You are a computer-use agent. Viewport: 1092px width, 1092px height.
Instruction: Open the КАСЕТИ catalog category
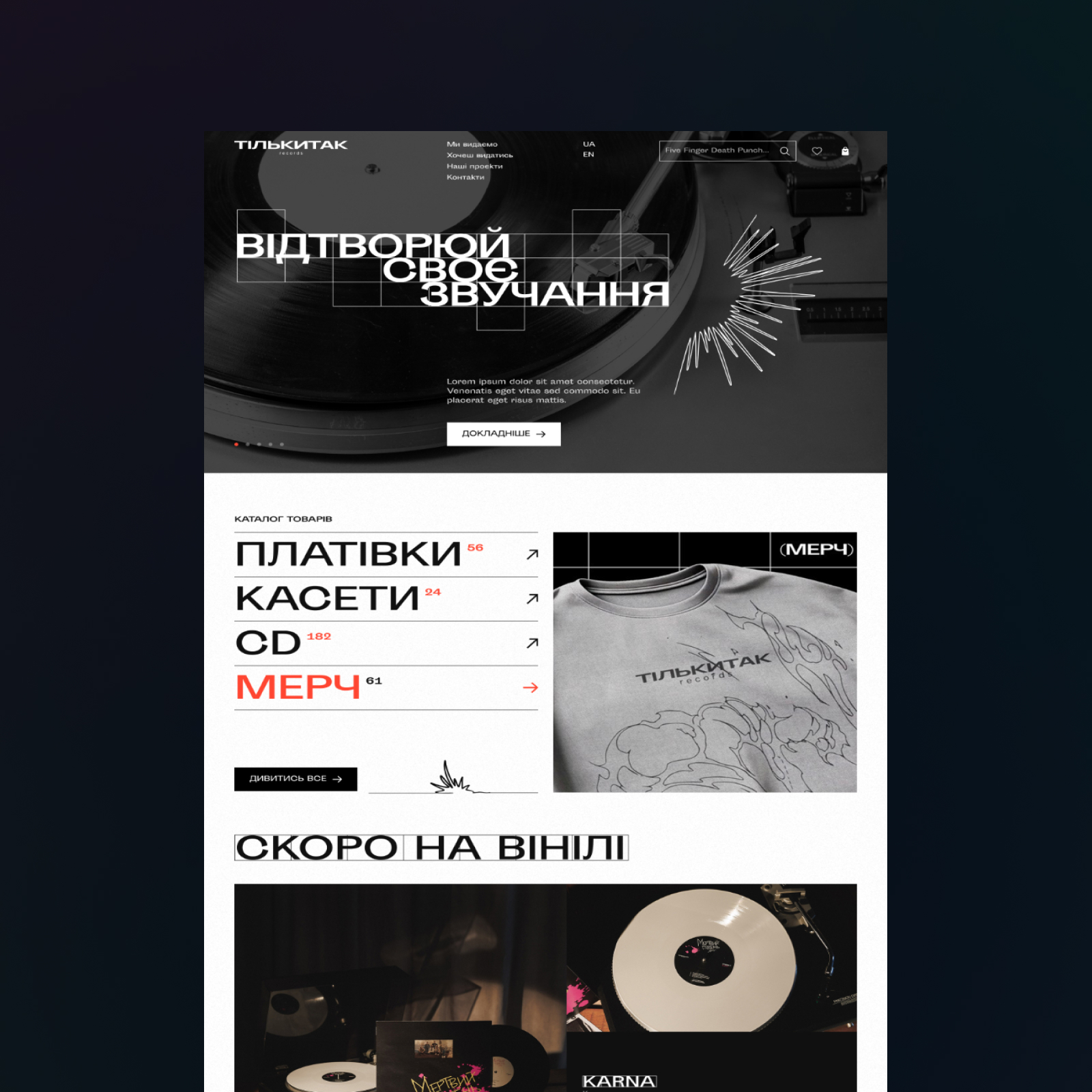point(328,599)
